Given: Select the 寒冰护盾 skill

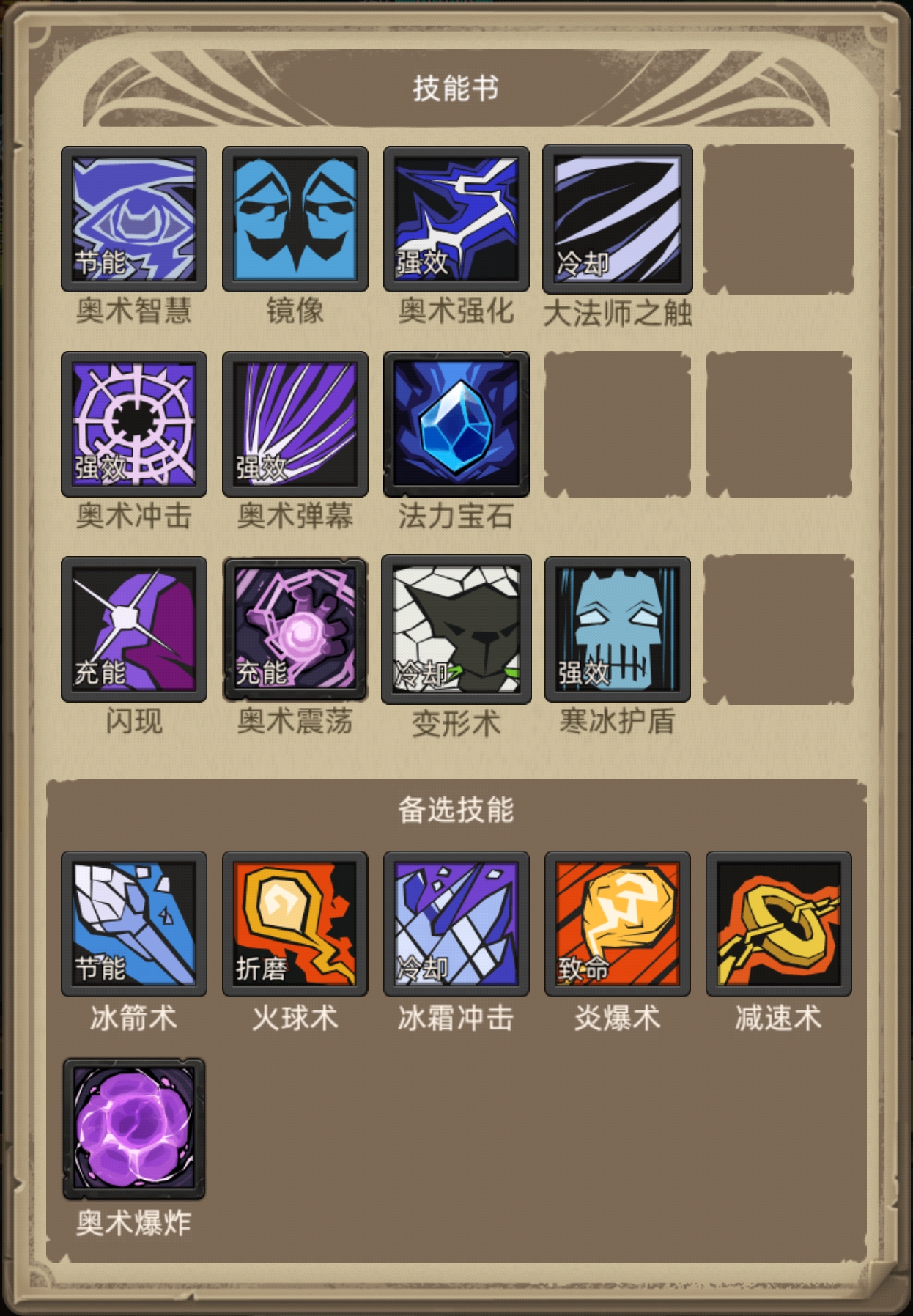Looking at the screenshot, I should coord(618,629).
